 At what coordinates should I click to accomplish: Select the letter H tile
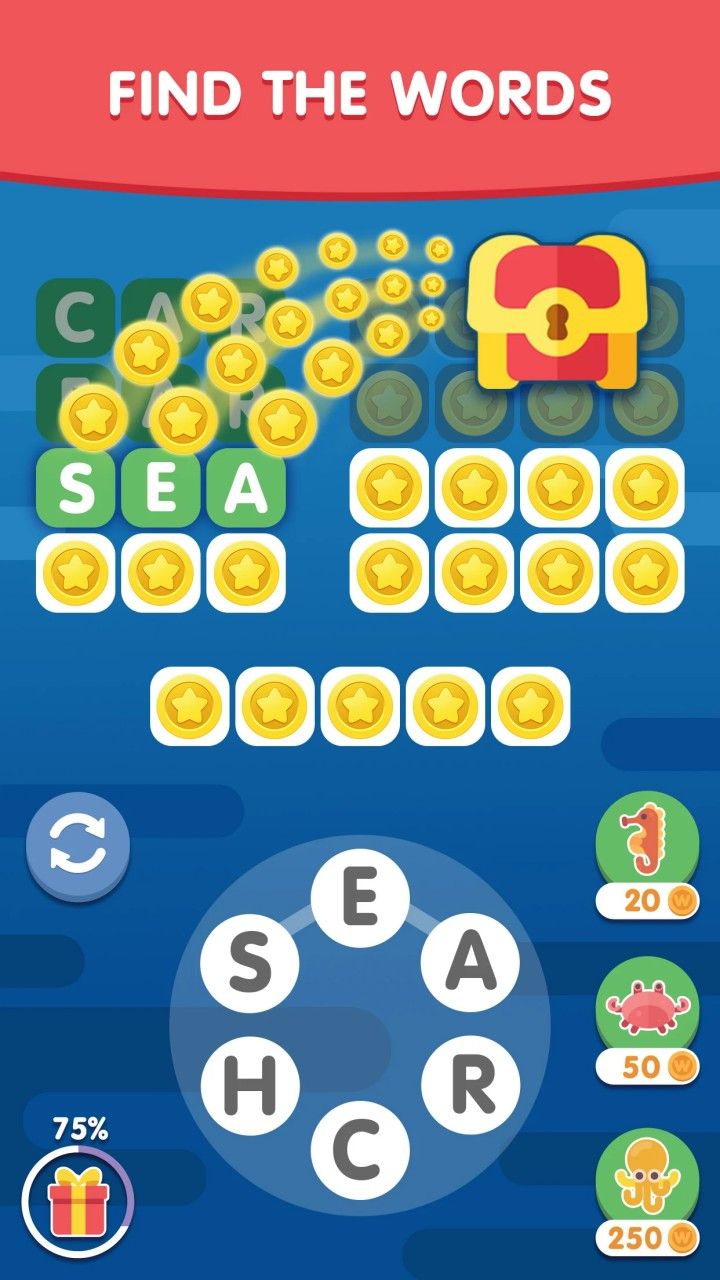pos(250,1087)
